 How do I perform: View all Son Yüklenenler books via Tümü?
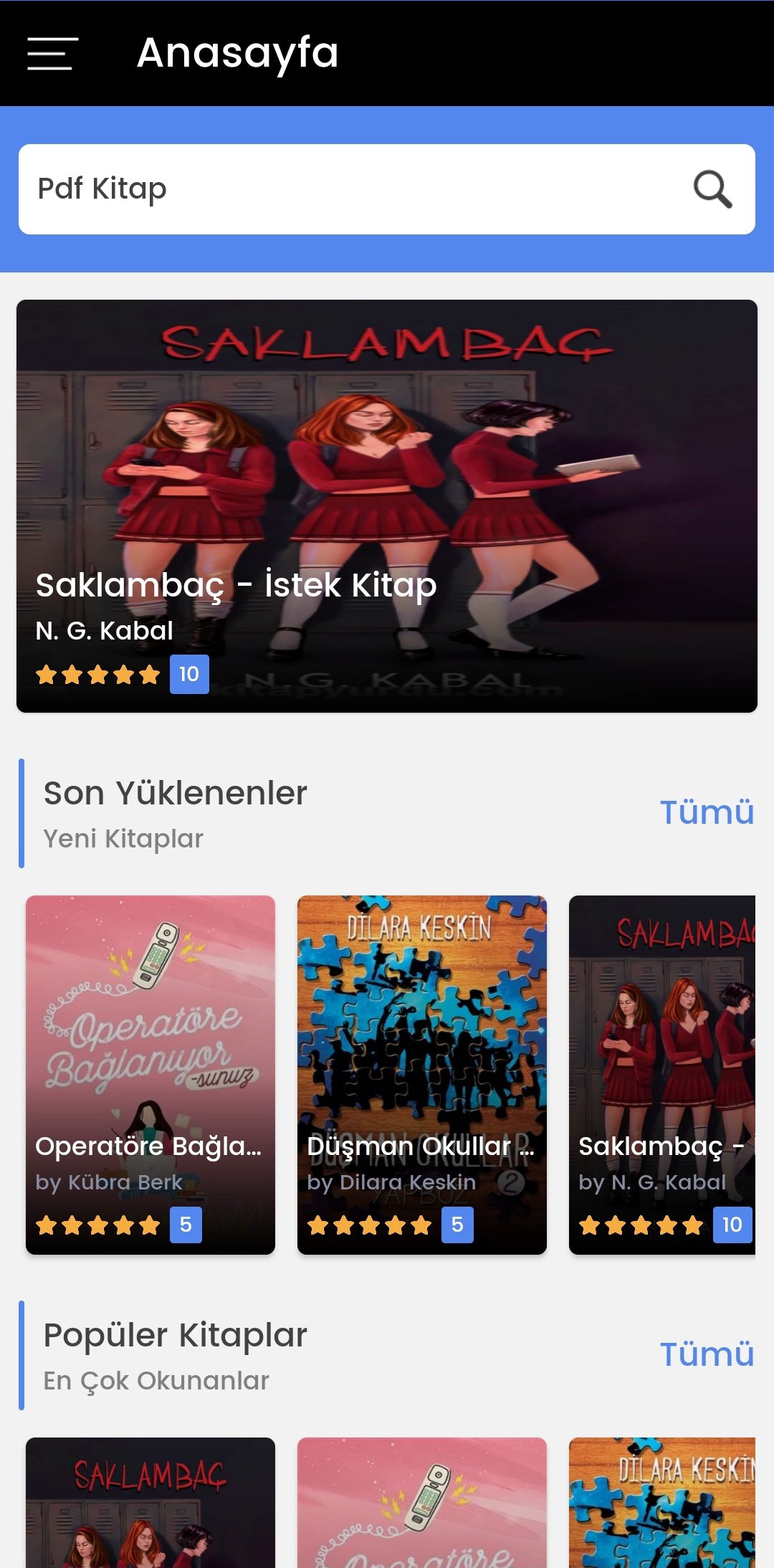point(707,812)
